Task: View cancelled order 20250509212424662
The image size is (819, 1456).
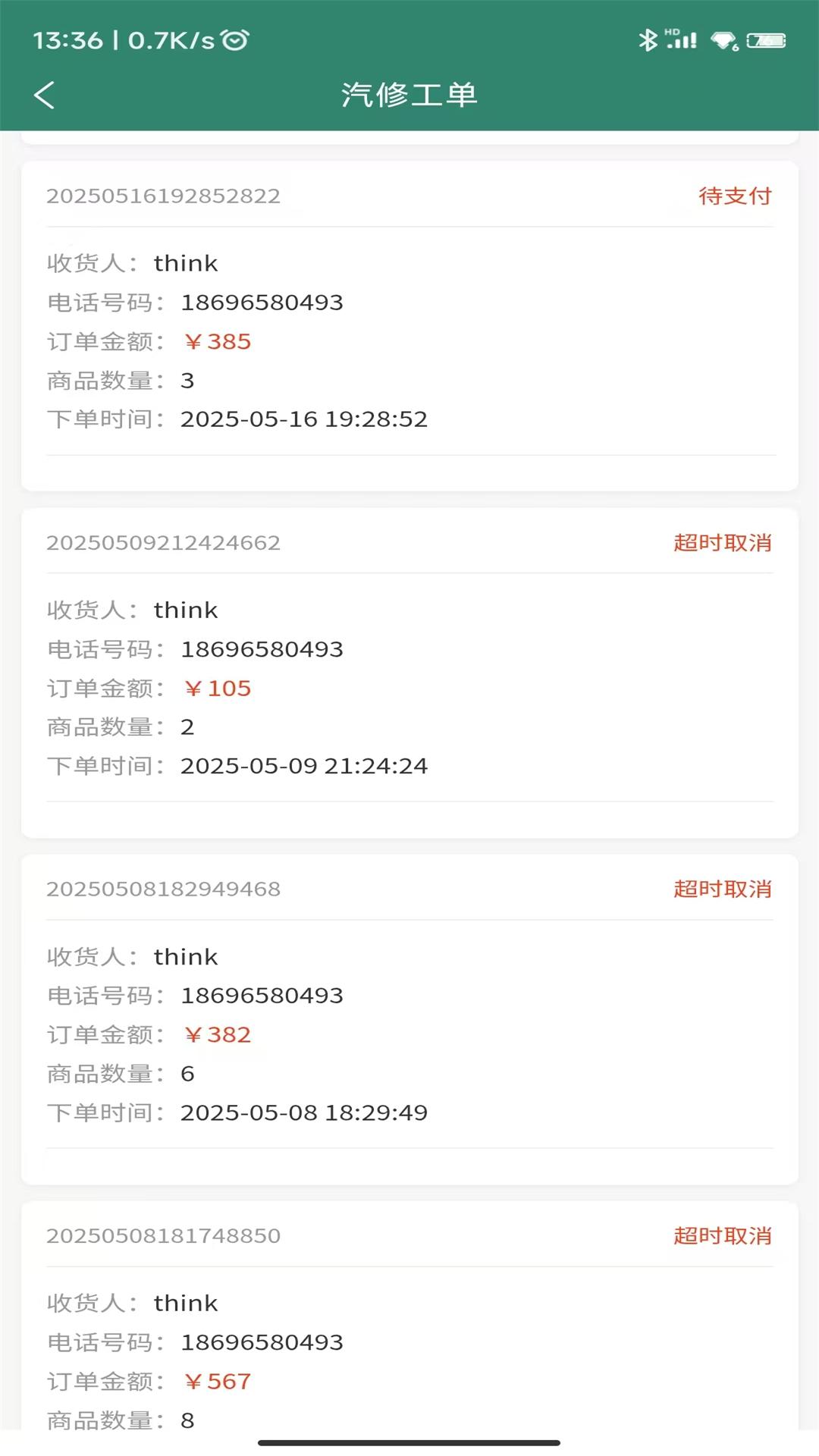Action: (409, 673)
